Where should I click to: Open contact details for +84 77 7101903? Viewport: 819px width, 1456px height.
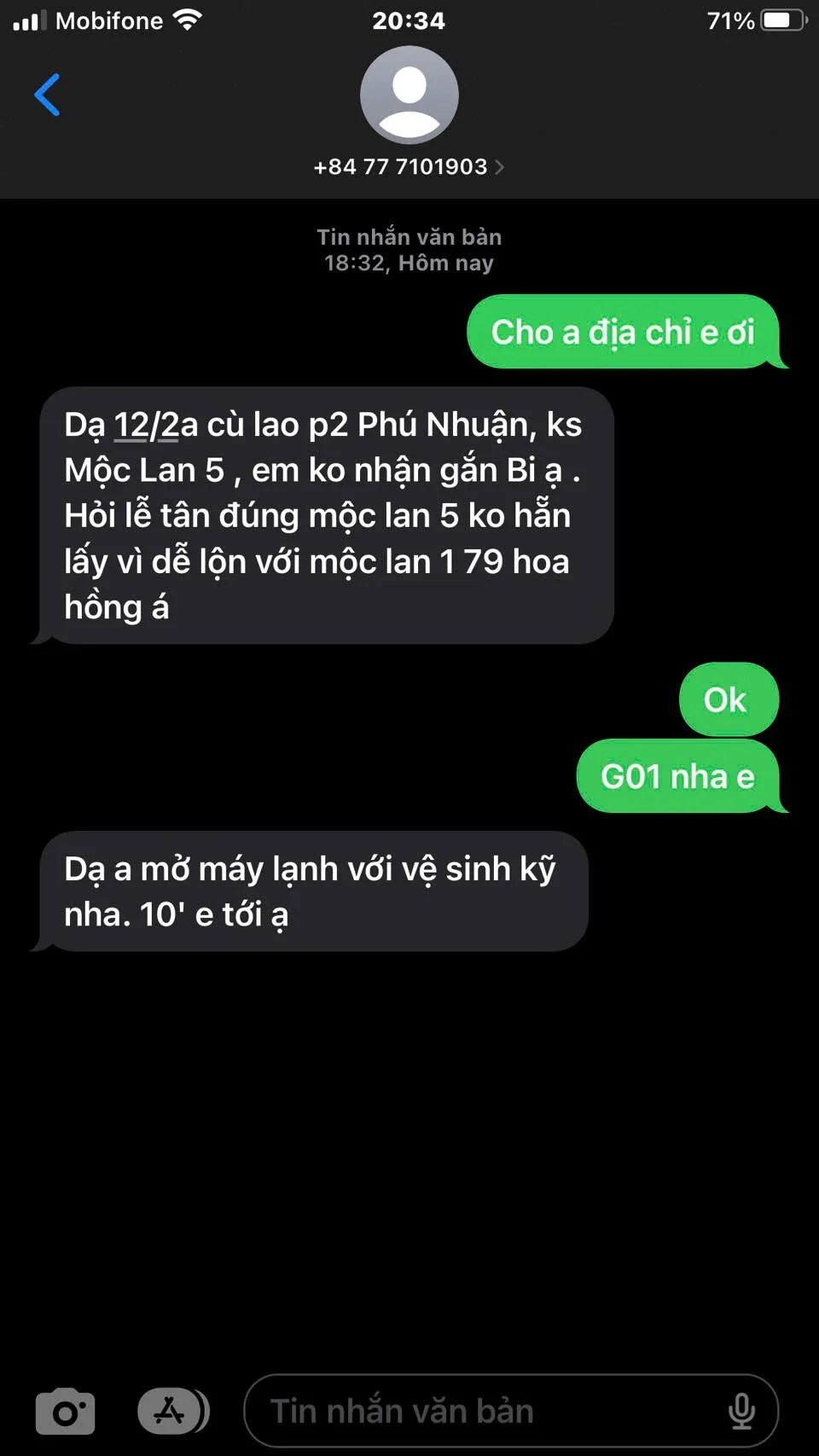pos(409,166)
